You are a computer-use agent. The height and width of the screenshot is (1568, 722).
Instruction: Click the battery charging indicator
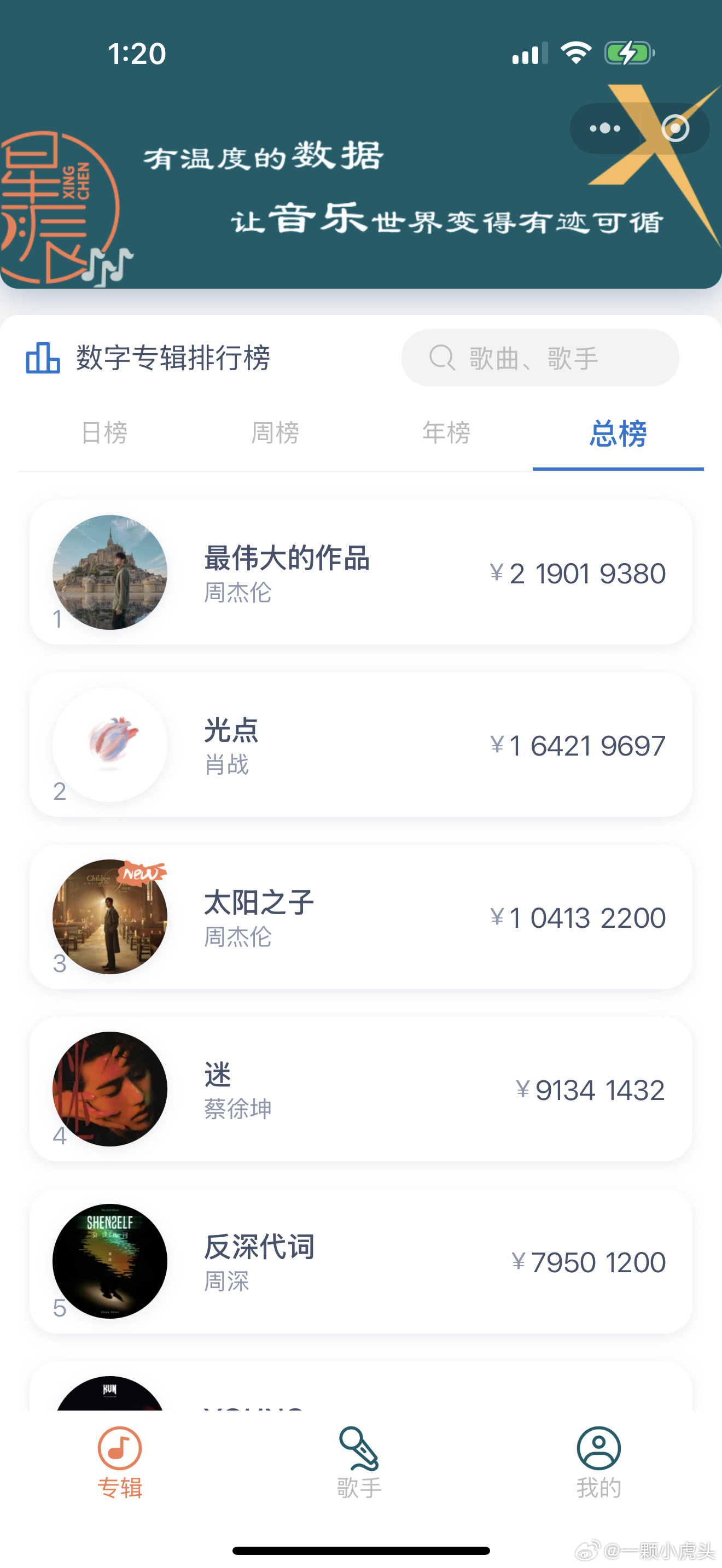627,54
